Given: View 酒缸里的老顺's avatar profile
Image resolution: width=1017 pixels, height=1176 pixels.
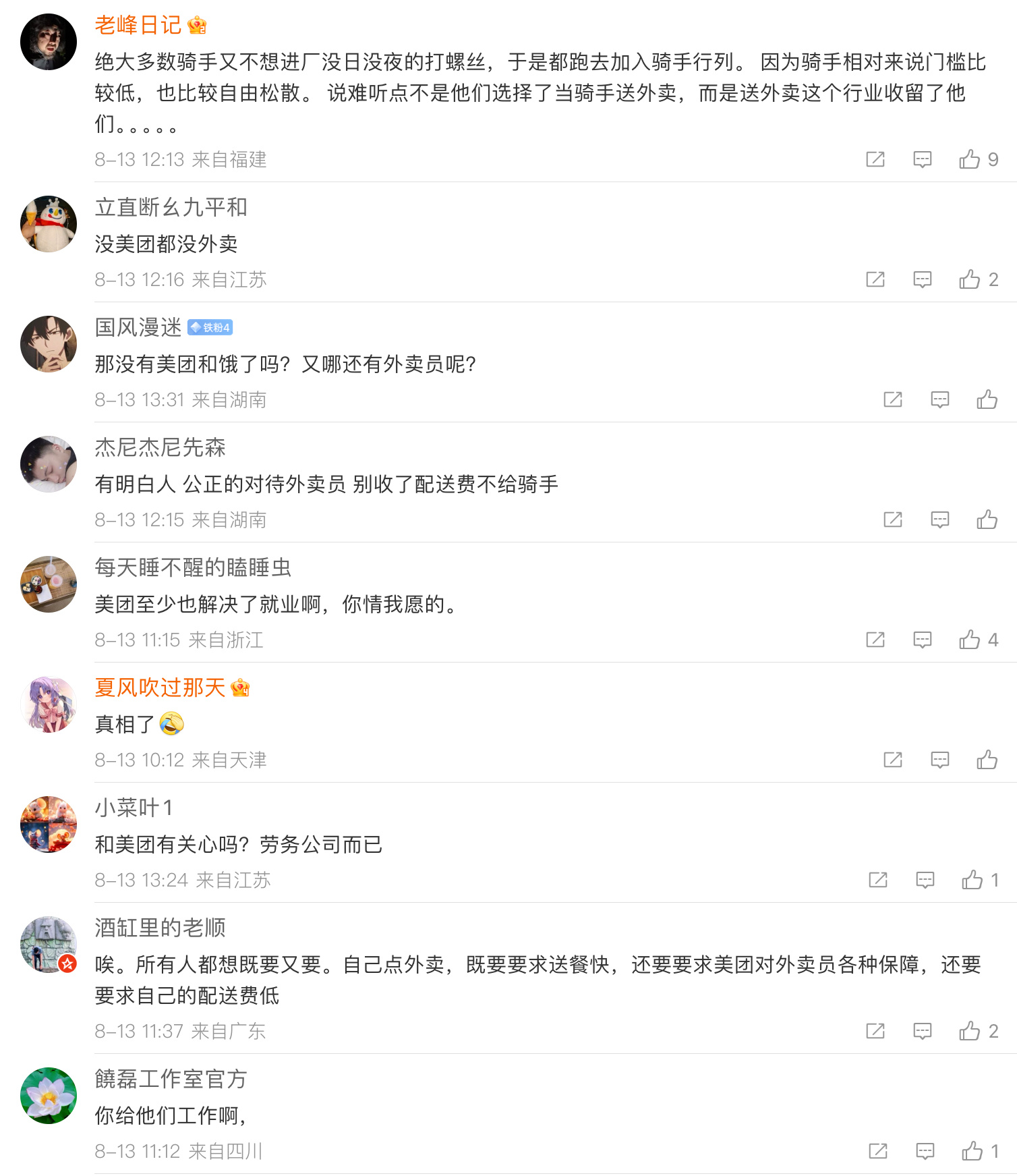Looking at the screenshot, I should coord(49,945).
